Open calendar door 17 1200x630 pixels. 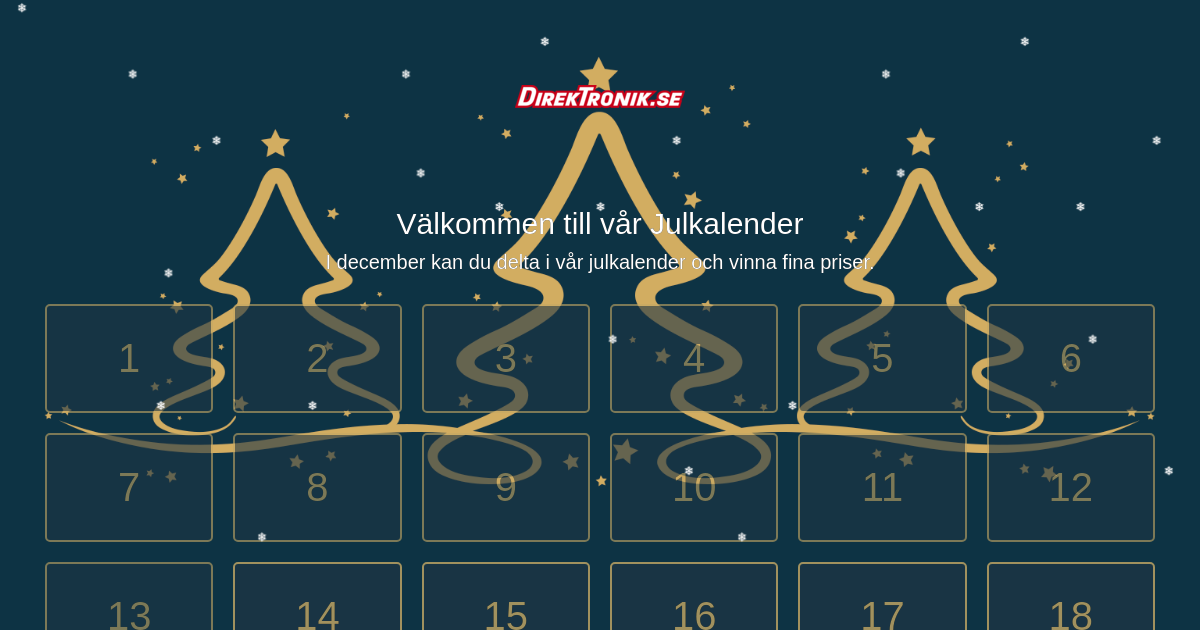[x=882, y=598]
